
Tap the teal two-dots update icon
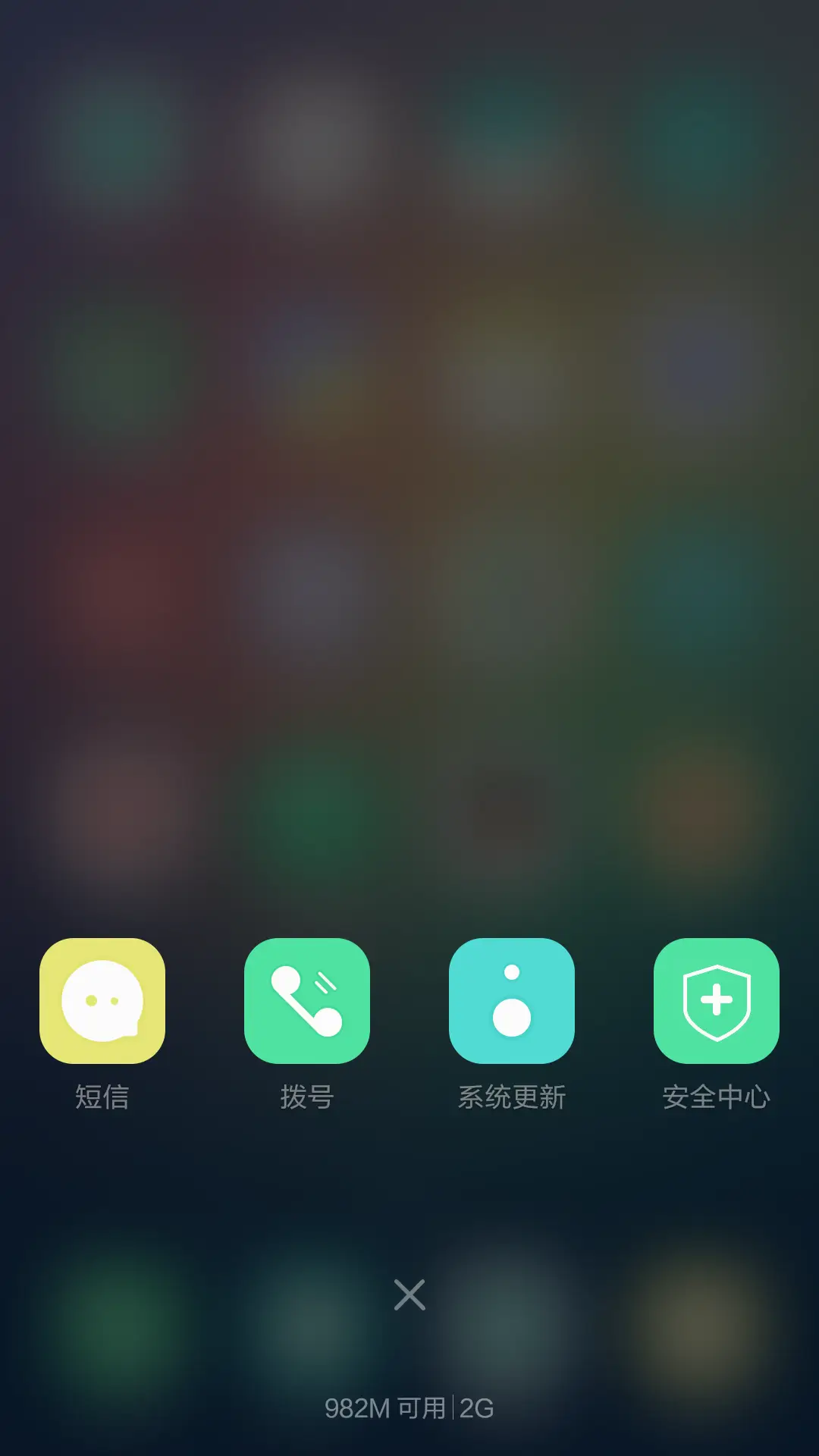[513, 999]
